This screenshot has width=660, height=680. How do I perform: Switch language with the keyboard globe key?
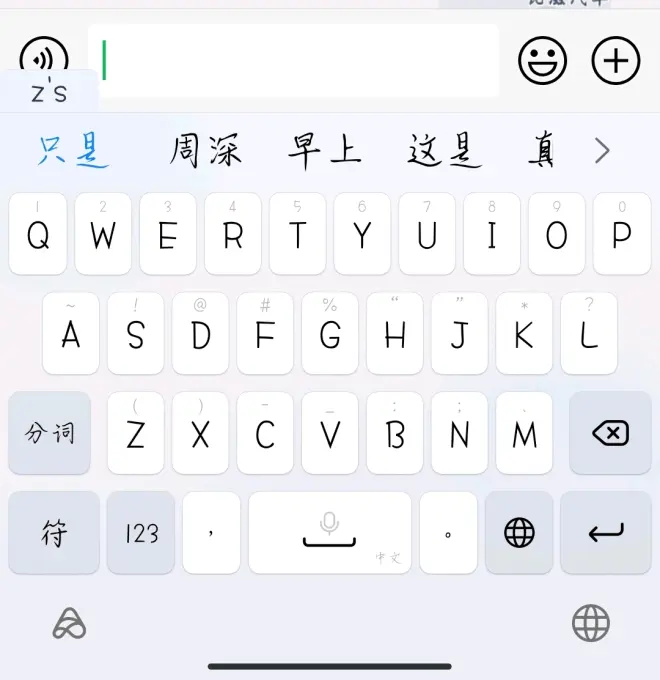point(519,532)
